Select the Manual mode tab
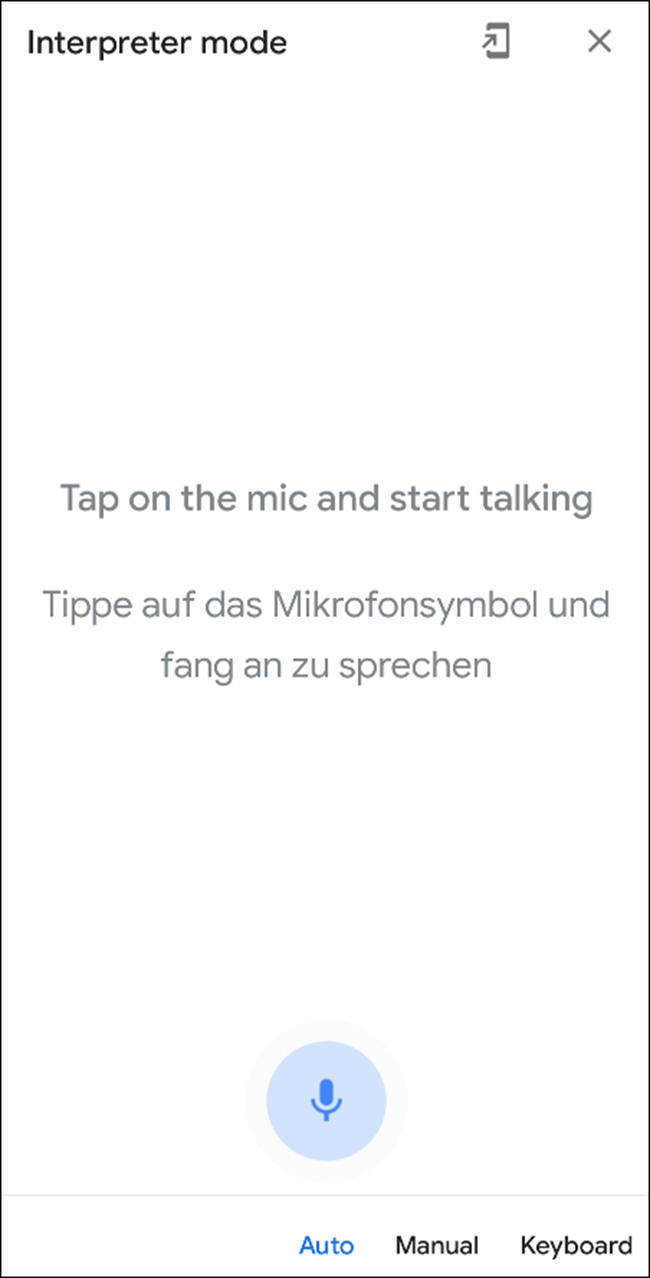 [437, 1245]
